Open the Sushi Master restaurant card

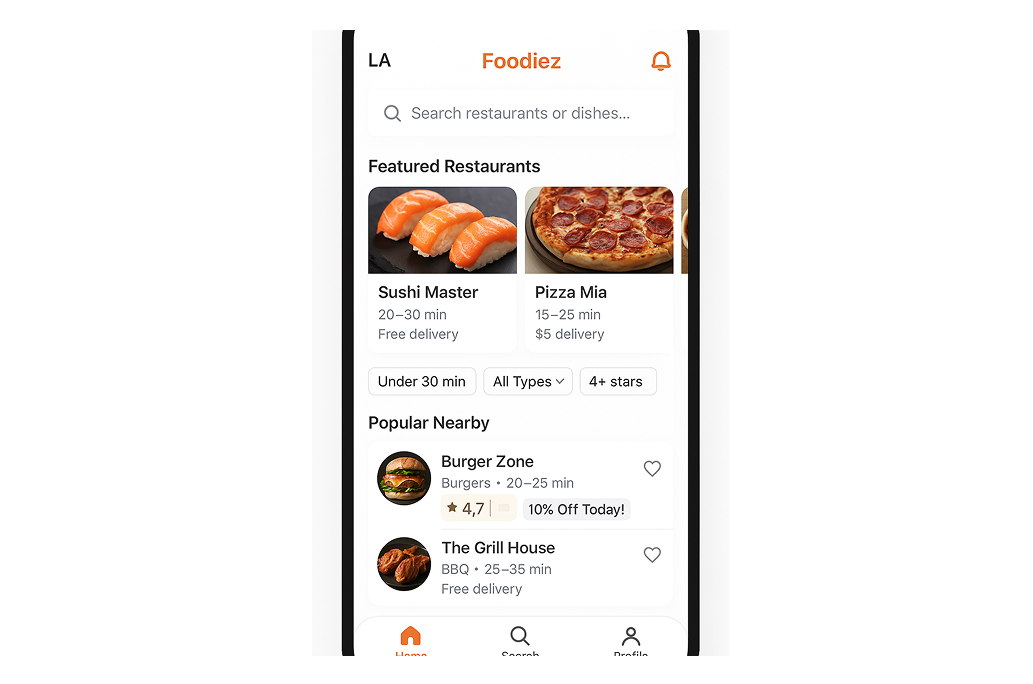tap(442, 268)
